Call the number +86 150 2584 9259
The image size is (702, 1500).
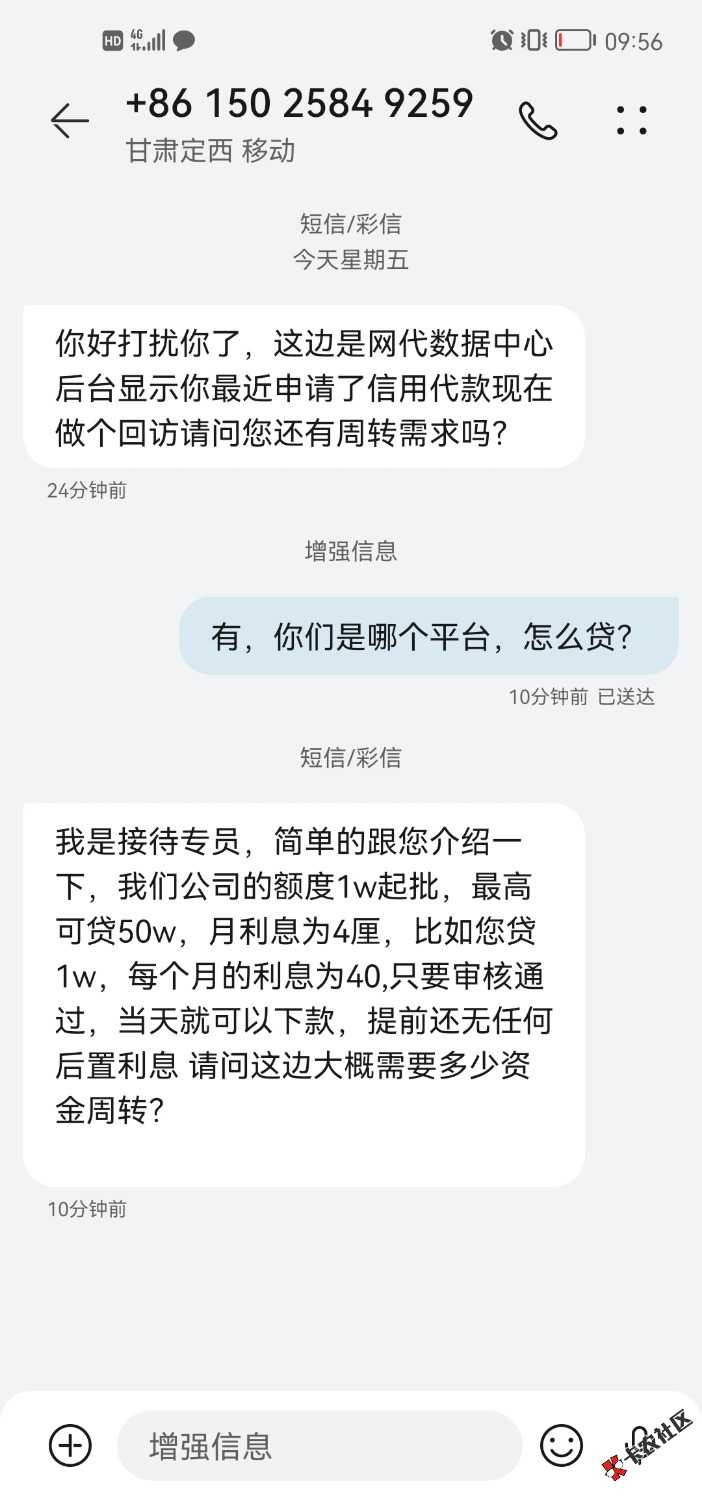(x=538, y=121)
